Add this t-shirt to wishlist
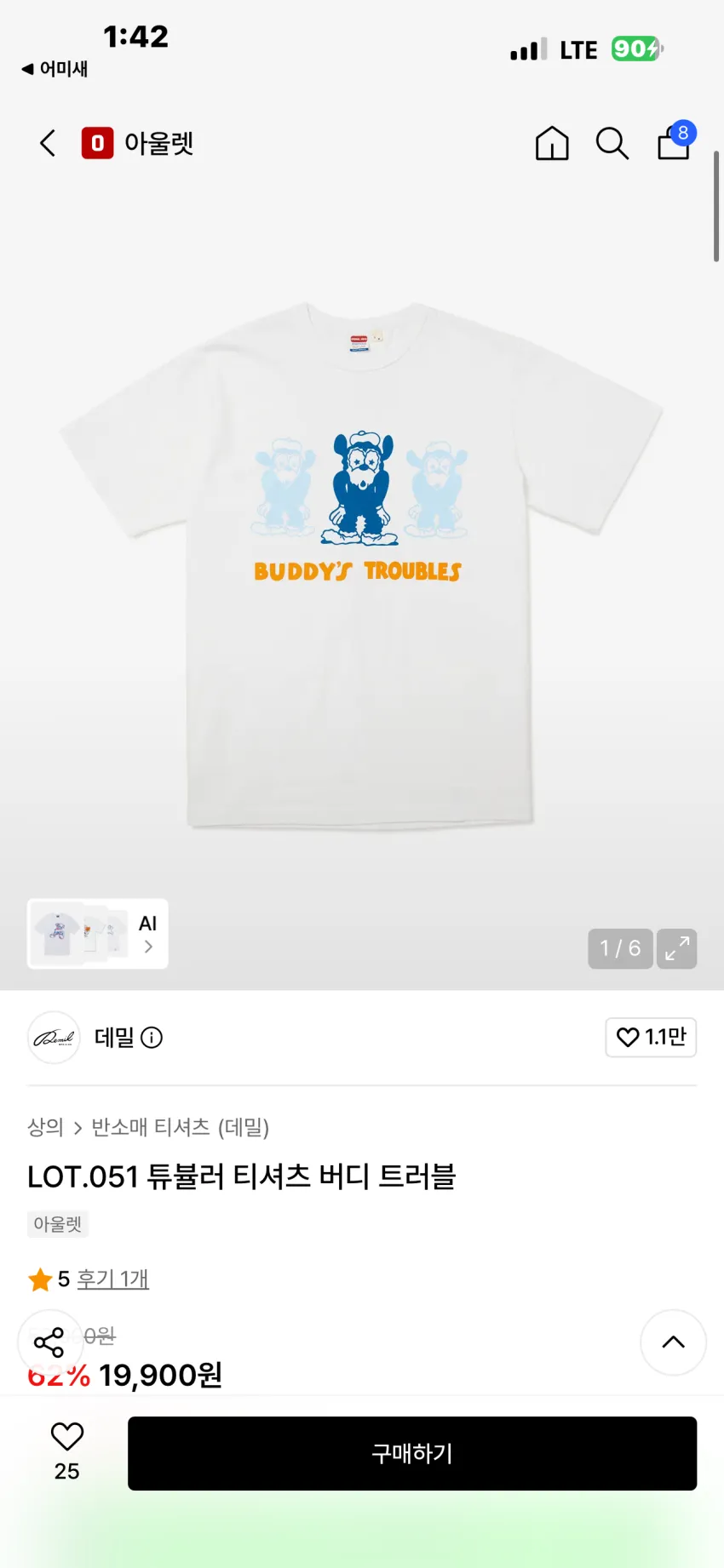 pyautogui.click(x=67, y=1451)
